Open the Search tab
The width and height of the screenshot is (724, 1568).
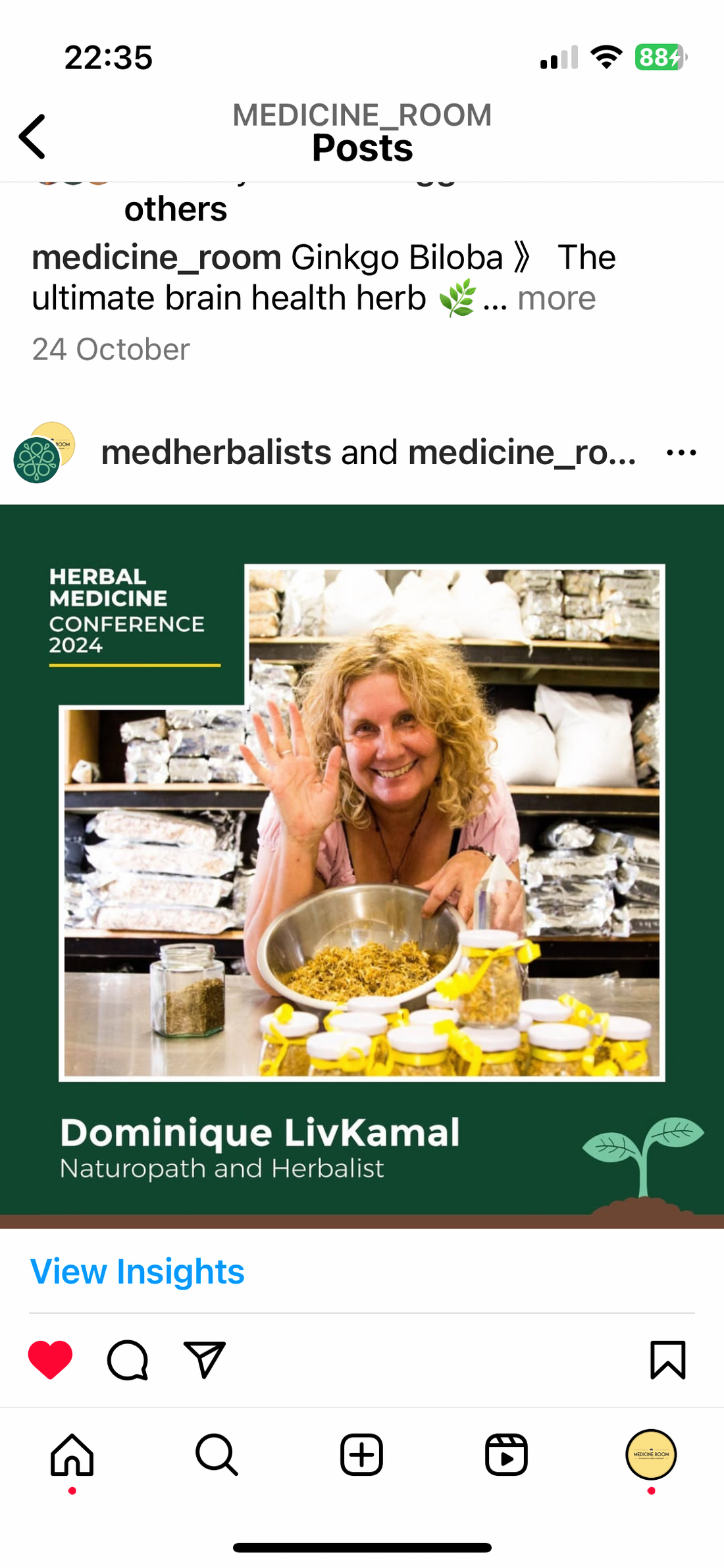pyautogui.click(x=217, y=1454)
